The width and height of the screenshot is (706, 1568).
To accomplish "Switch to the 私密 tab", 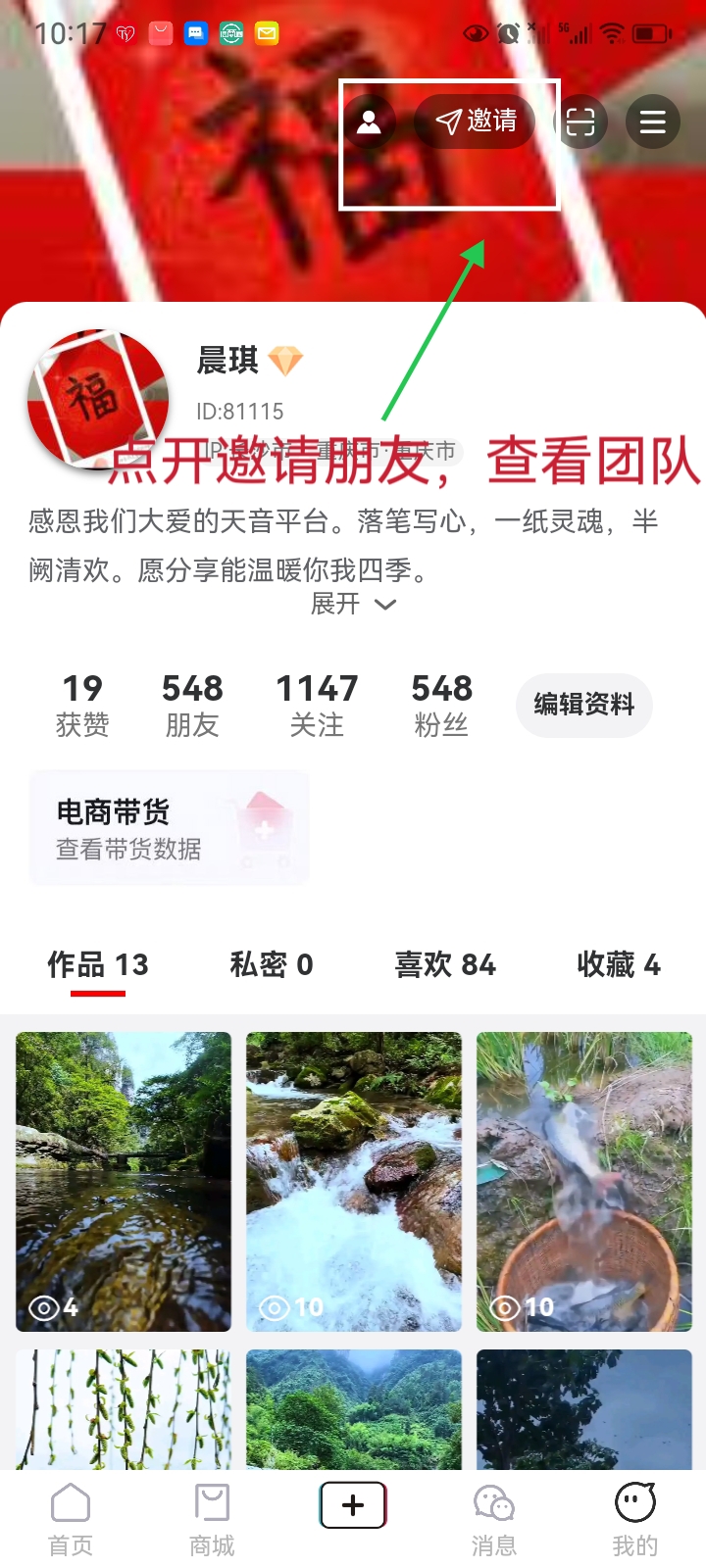I will tap(272, 965).
